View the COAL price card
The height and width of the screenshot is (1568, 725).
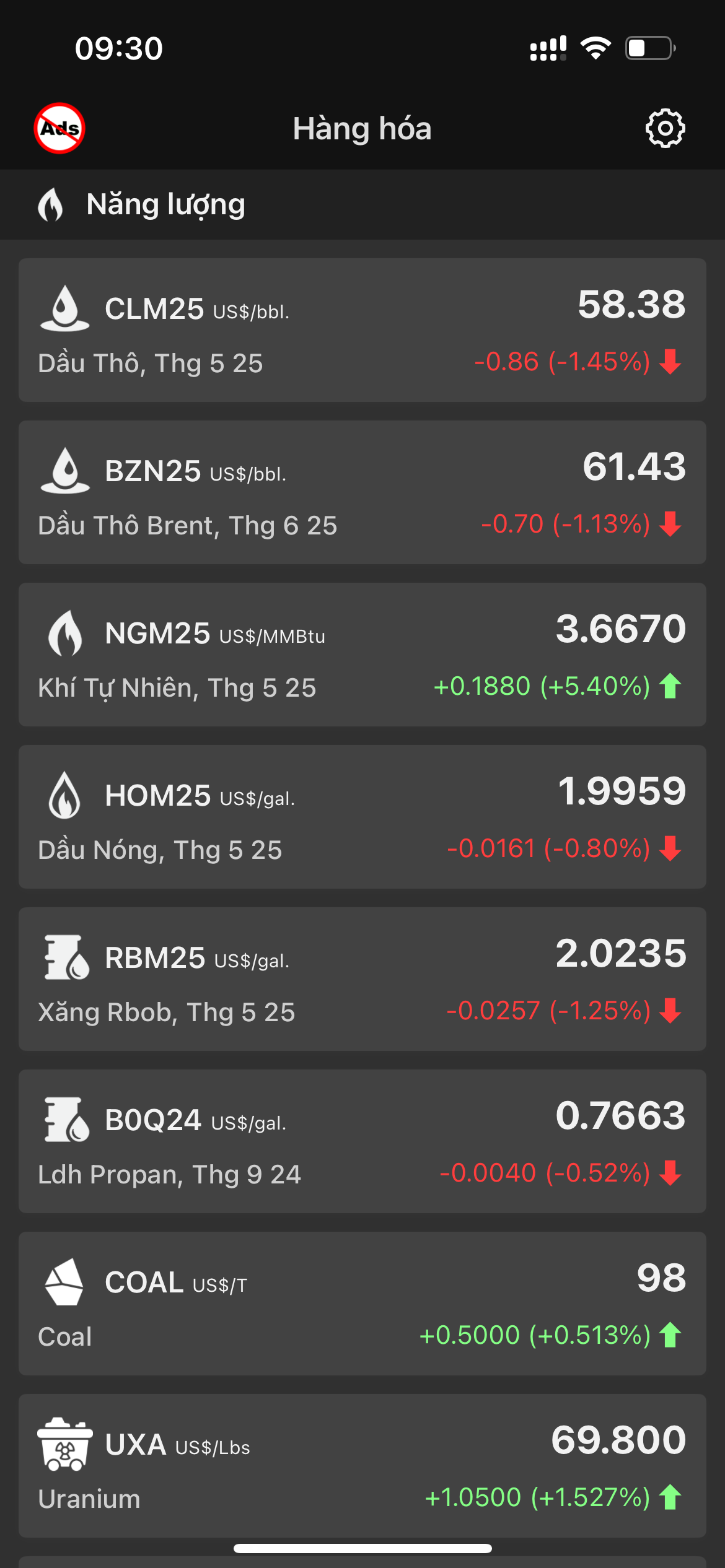point(362,1304)
